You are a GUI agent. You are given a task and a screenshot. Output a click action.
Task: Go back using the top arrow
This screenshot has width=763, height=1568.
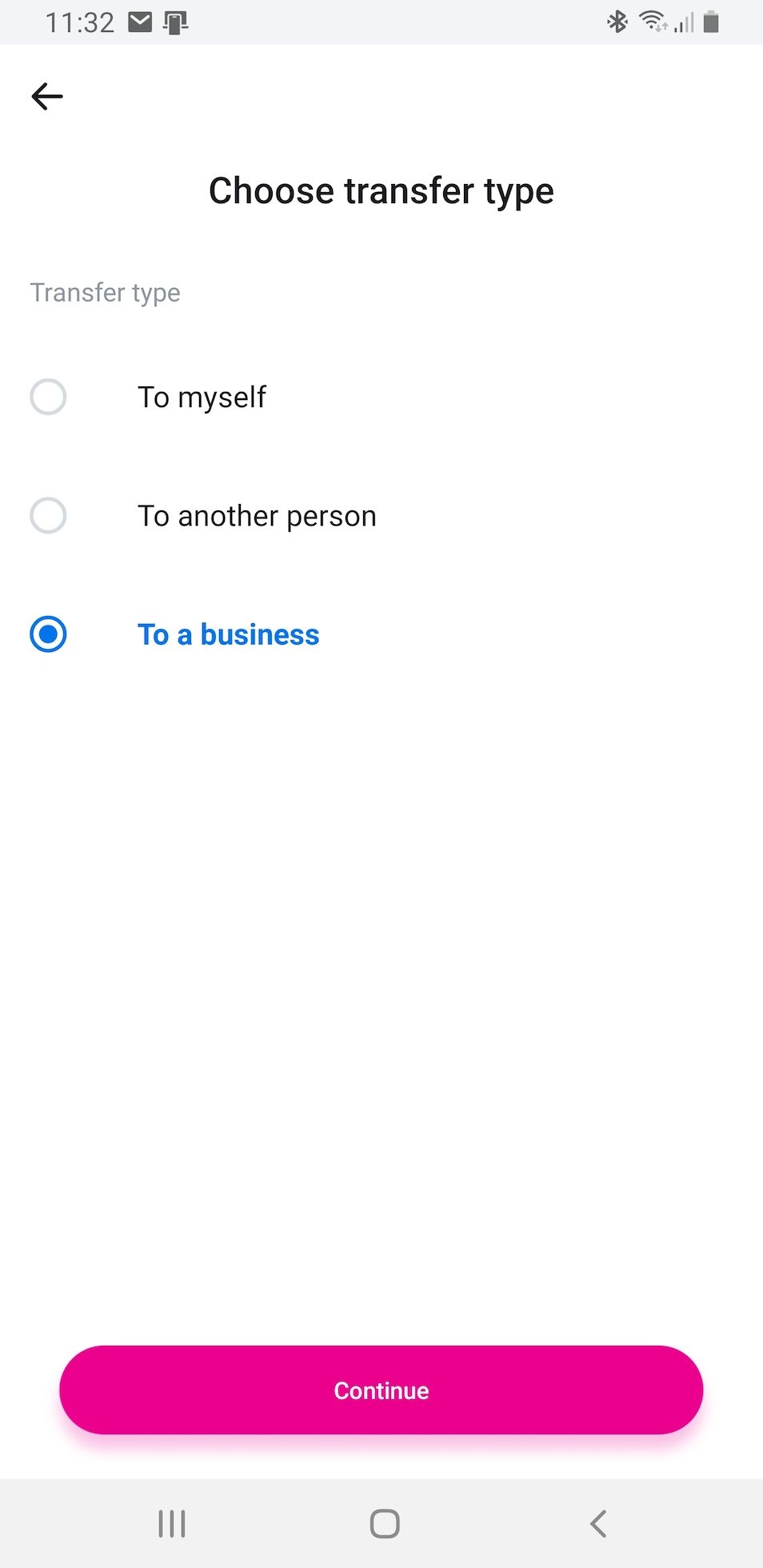(x=47, y=97)
